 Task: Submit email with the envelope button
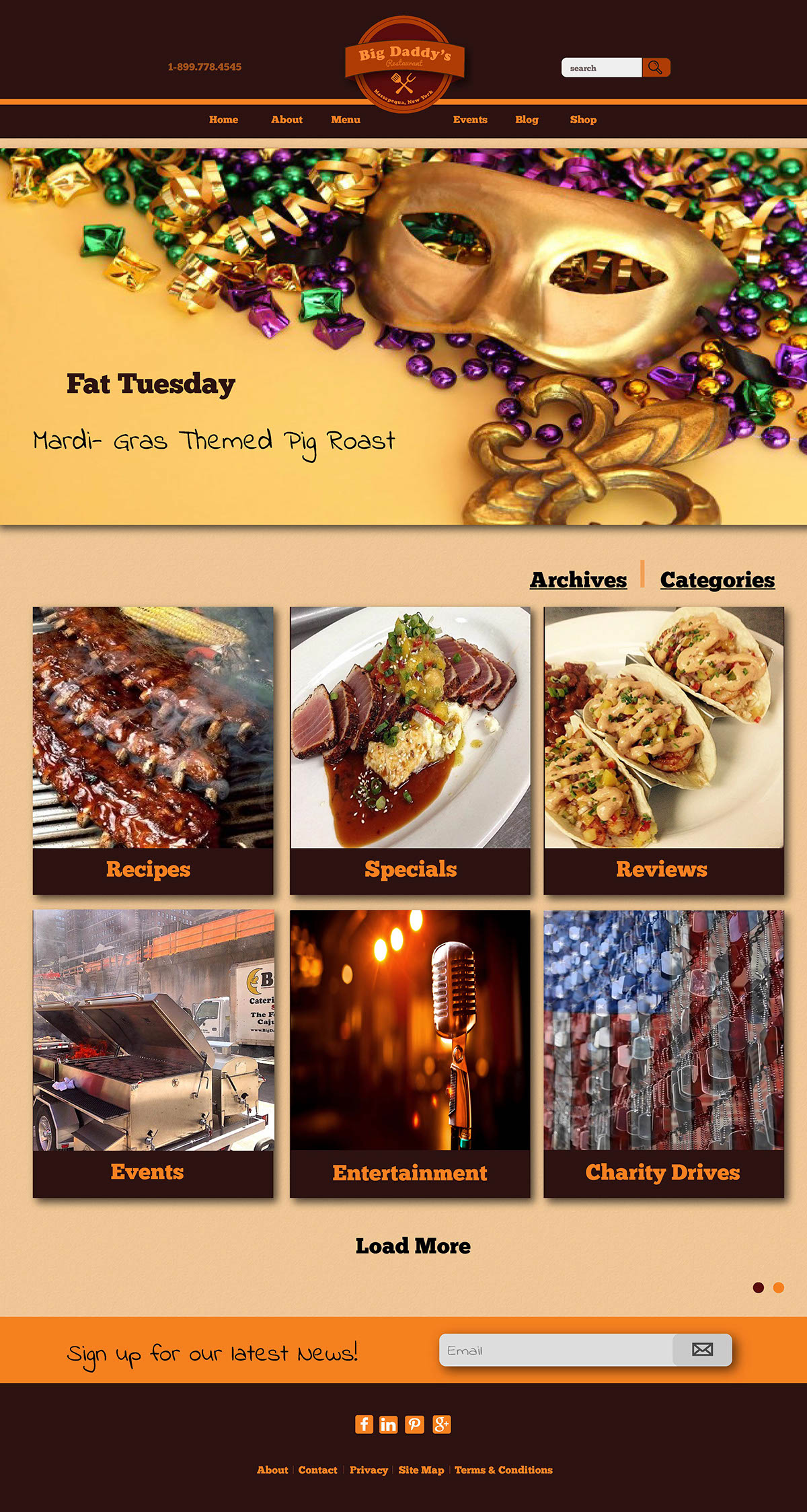tap(702, 1350)
